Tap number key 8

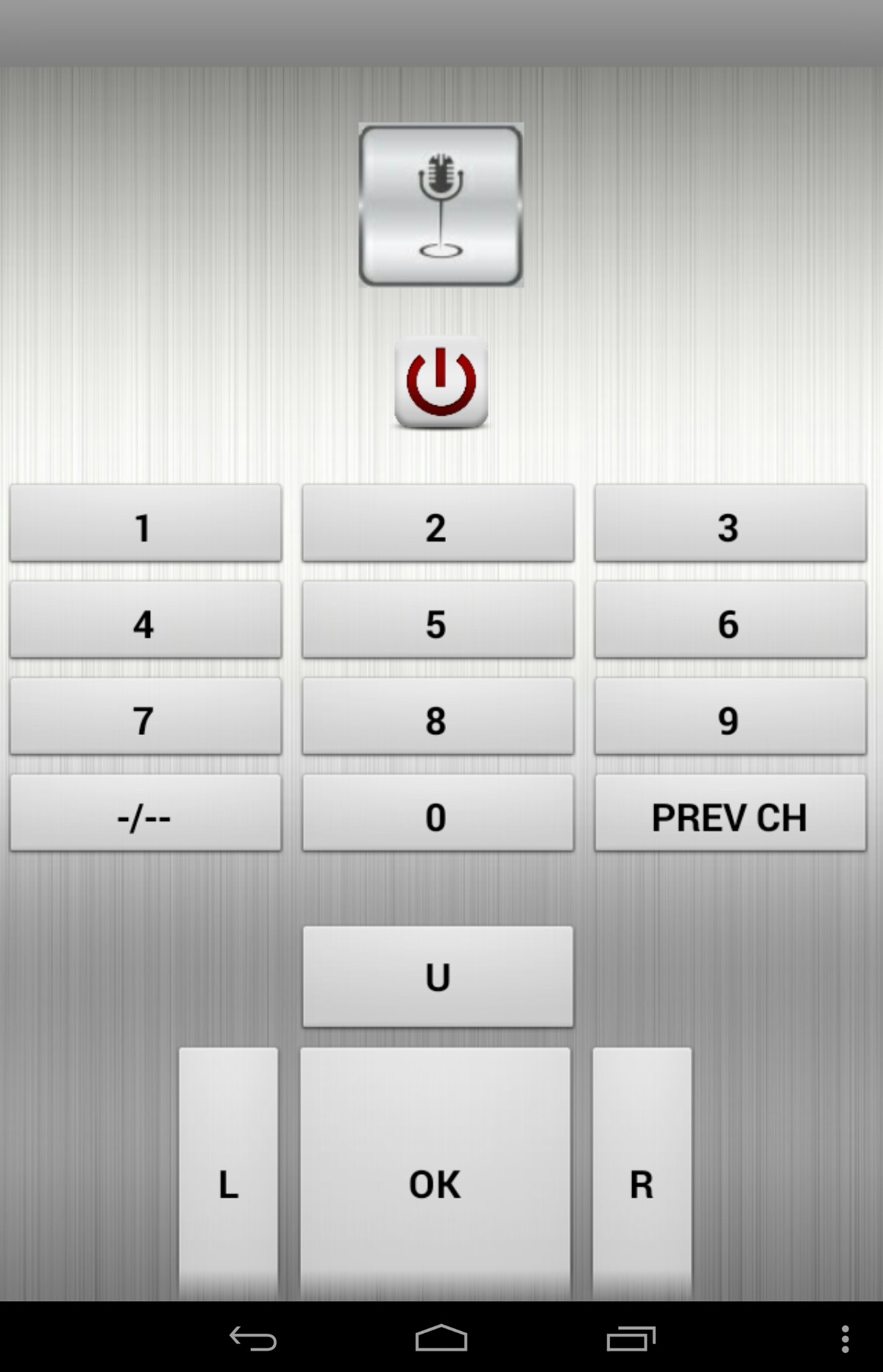438,717
